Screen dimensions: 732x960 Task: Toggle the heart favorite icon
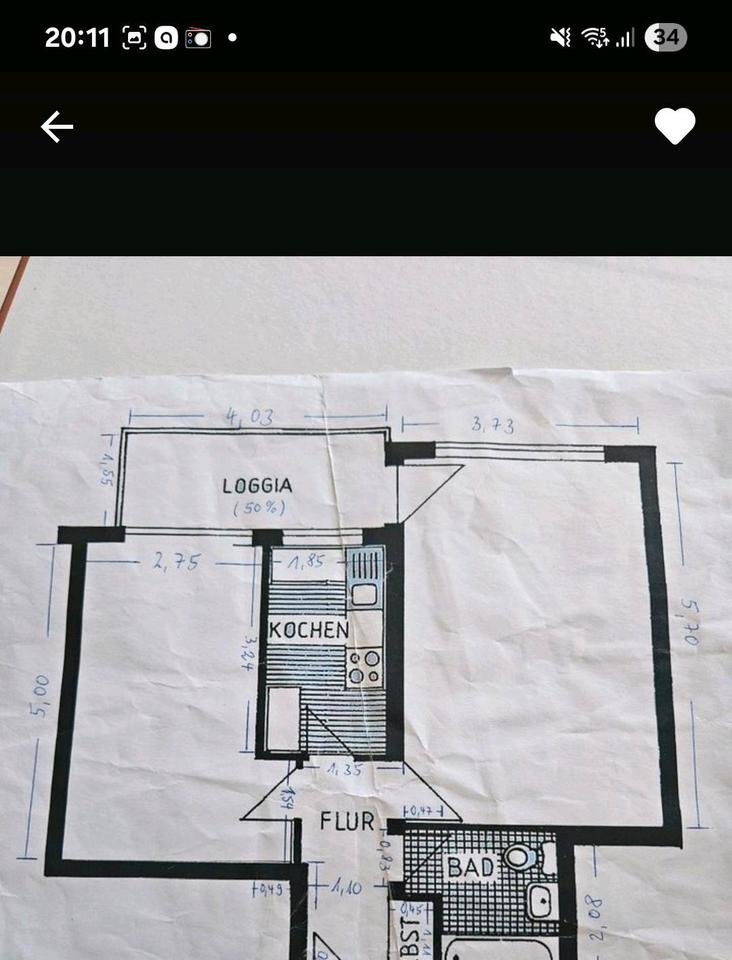[674, 127]
